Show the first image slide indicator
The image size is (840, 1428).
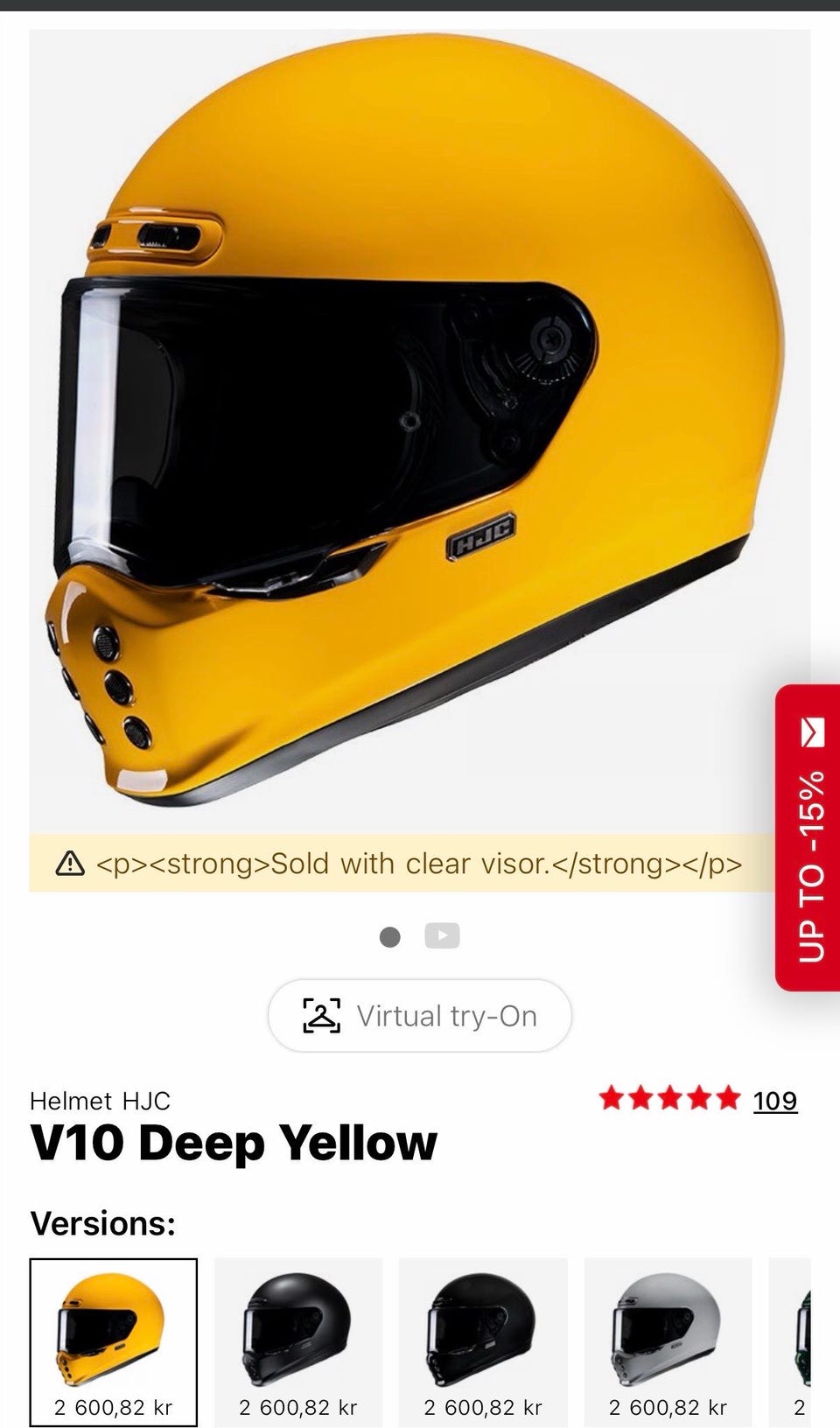point(390,936)
